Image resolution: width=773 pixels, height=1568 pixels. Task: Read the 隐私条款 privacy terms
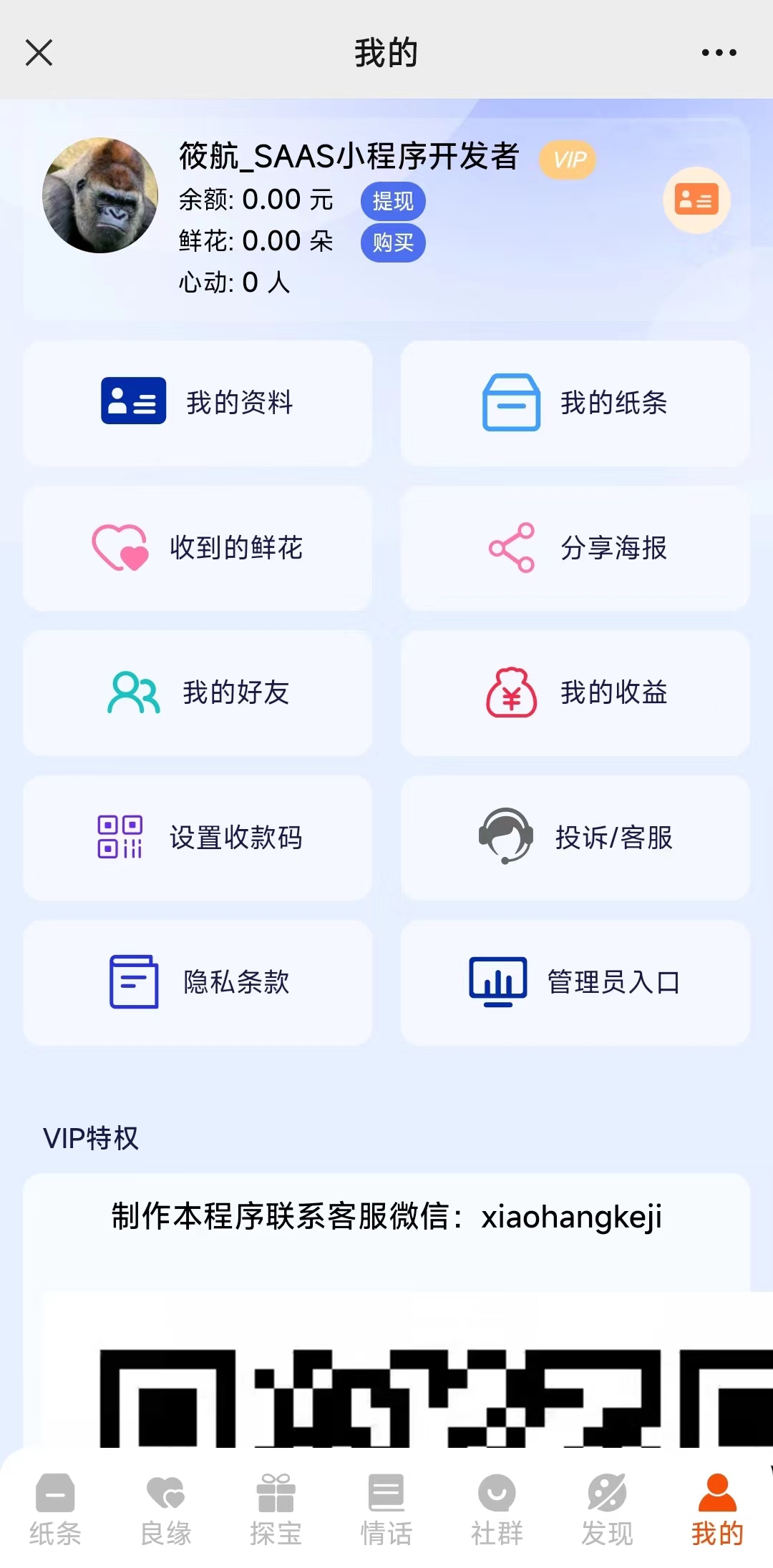pyautogui.click(x=198, y=982)
